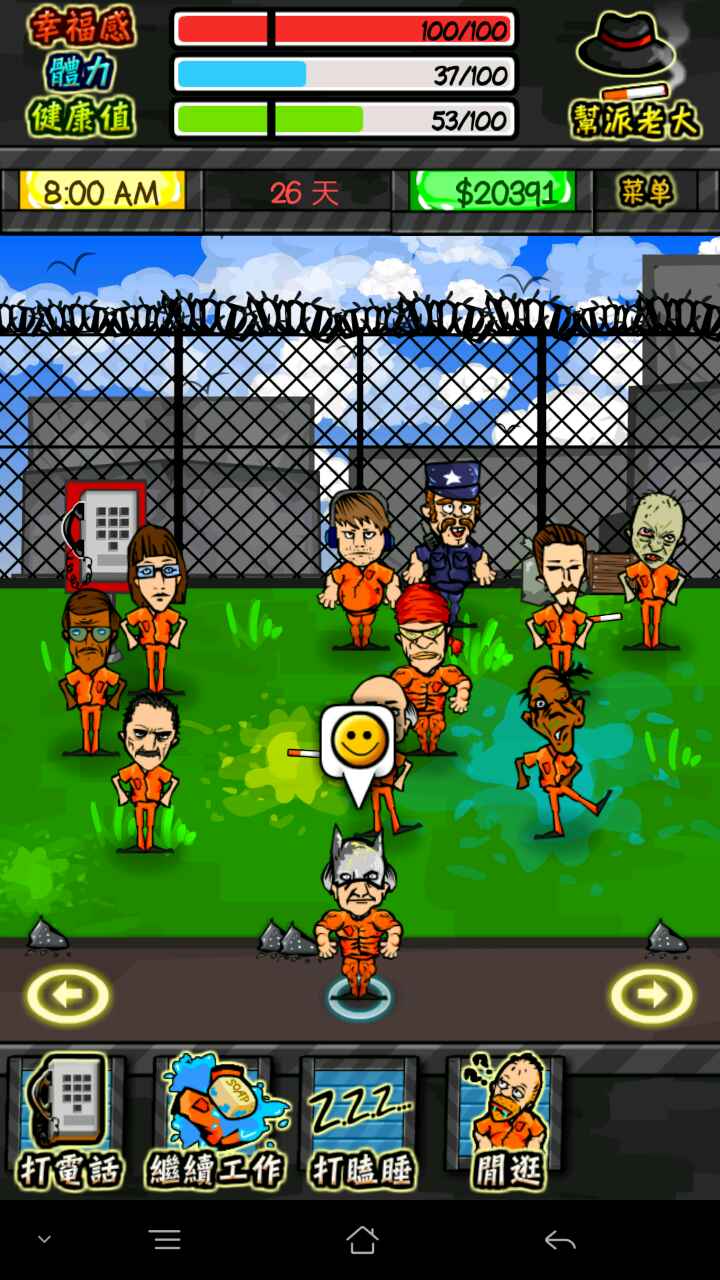Go to the Android home screen
This screenshot has height=1280, width=720.
[x=361, y=1241]
